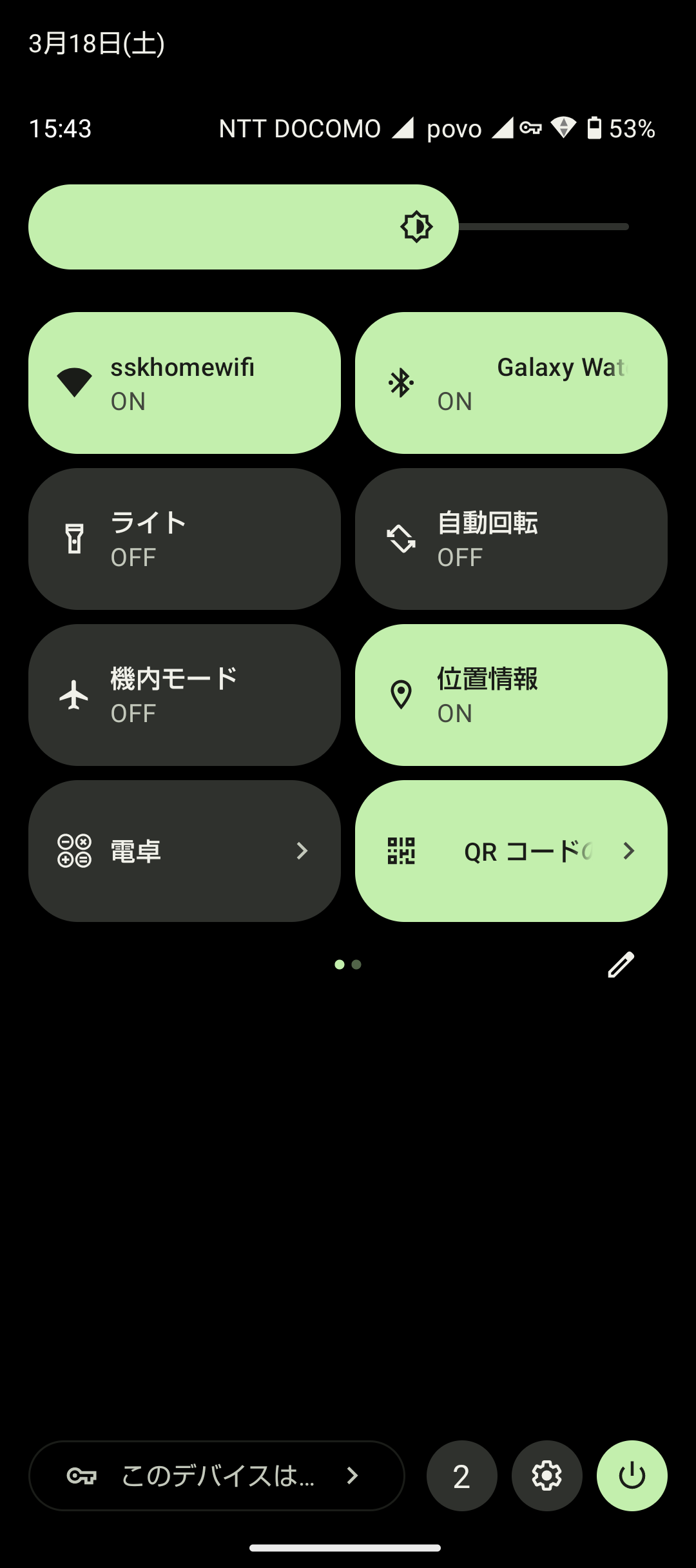Screen dimensions: 696x1568
Task: Open the このデバイスは… device management notice
Action: pos(217,1476)
